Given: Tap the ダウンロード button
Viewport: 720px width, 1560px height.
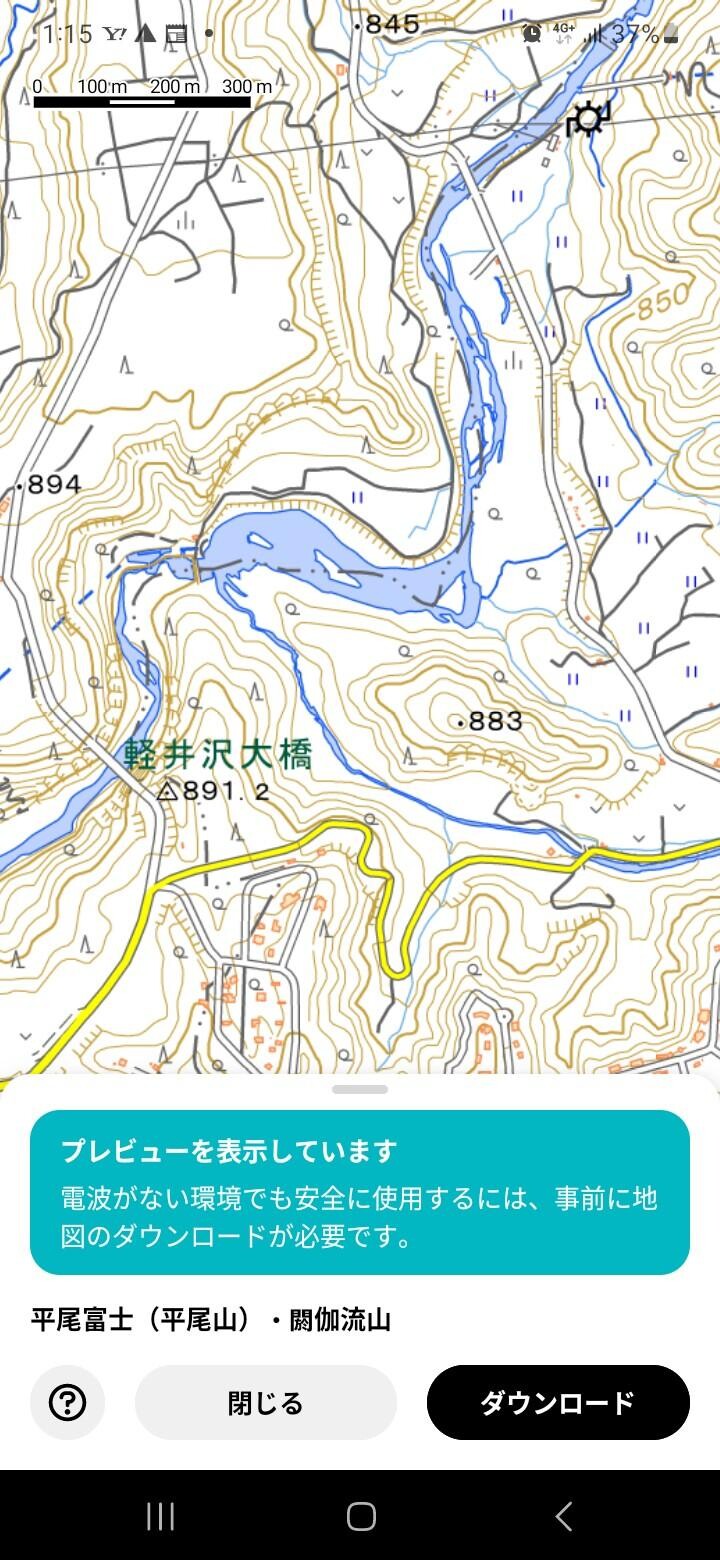Looking at the screenshot, I should click(x=558, y=1402).
